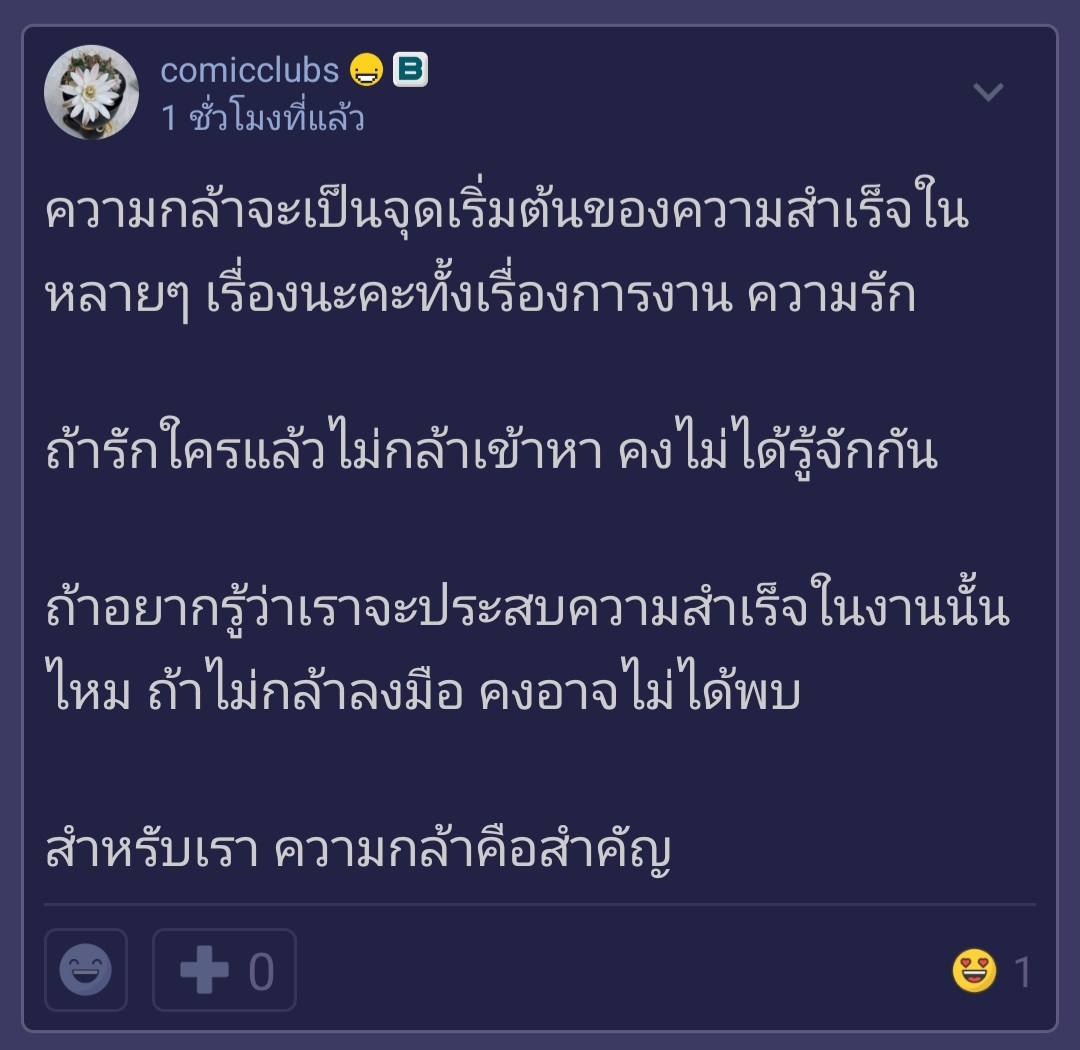The height and width of the screenshot is (1050, 1080).
Task: Open comicclubs' profile picture
Action: pyautogui.click(x=91, y=92)
